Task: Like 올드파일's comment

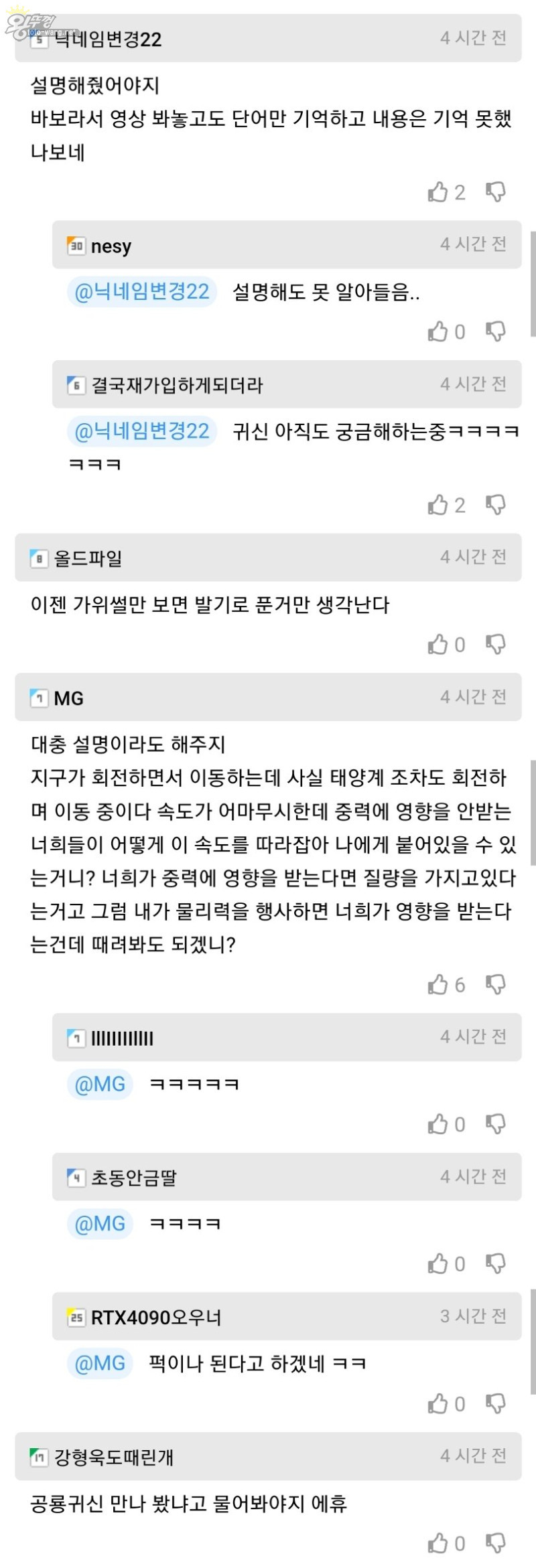Action: pyautogui.click(x=438, y=645)
